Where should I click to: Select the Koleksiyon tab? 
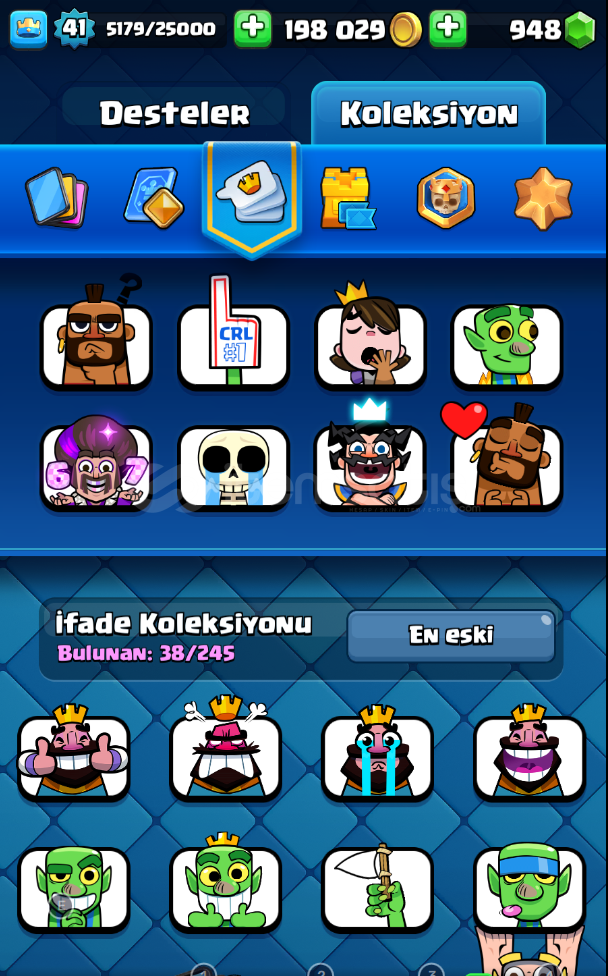[x=428, y=114]
